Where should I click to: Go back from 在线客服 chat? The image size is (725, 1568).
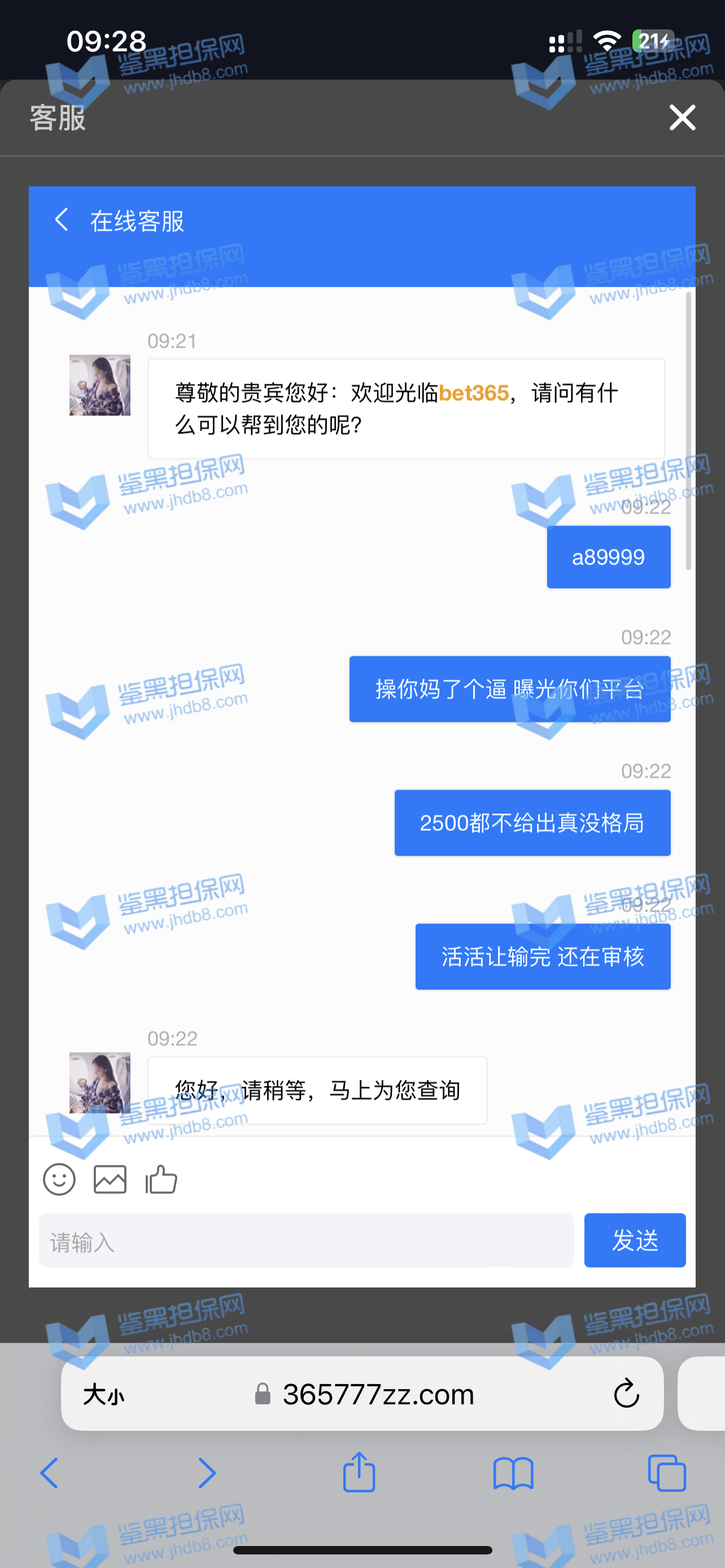tap(62, 220)
